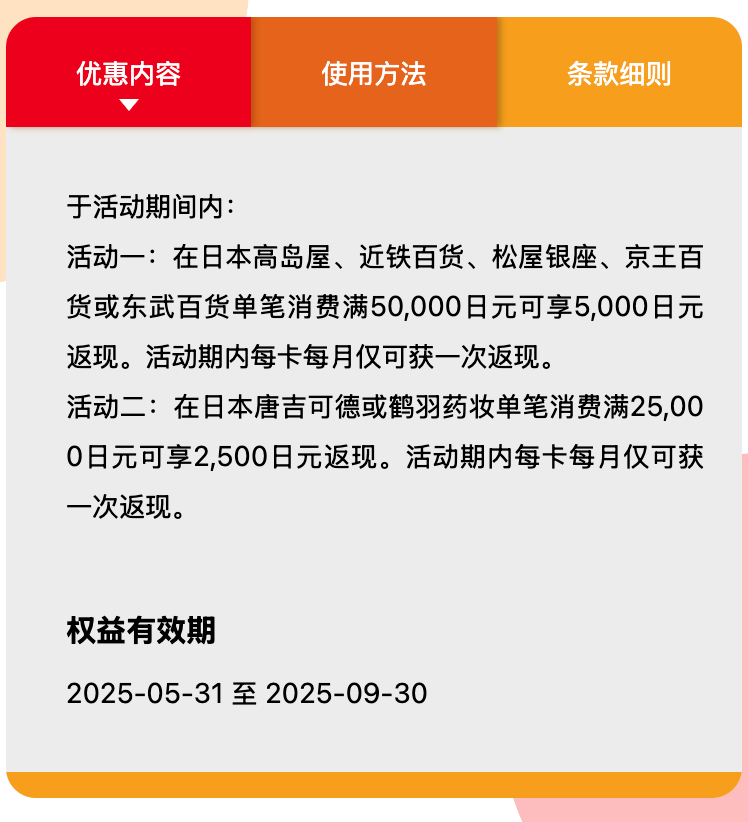The width and height of the screenshot is (748, 822).
Task: Select the 优惠内容 tab
Action: (x=129, y=73)
